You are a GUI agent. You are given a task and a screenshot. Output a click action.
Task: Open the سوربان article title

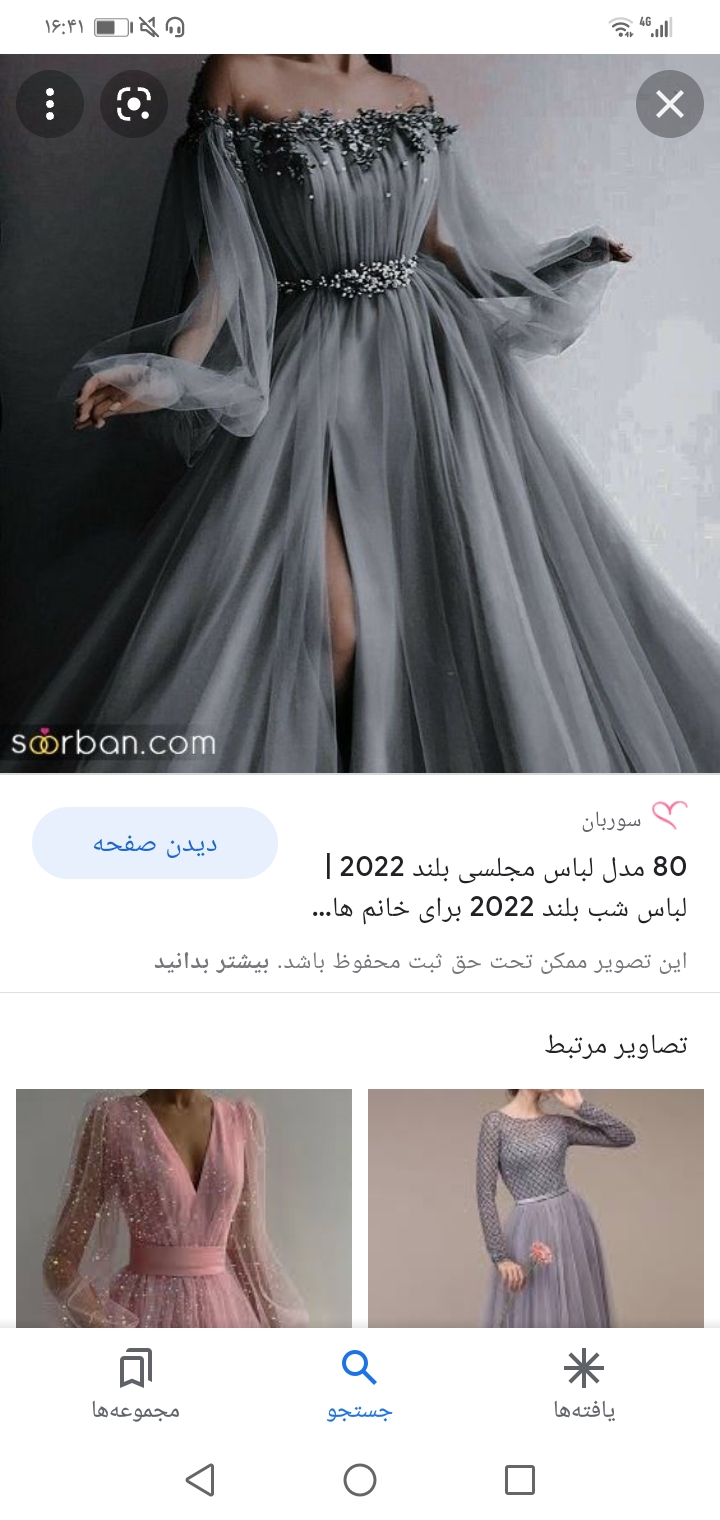tap(500, 886)
